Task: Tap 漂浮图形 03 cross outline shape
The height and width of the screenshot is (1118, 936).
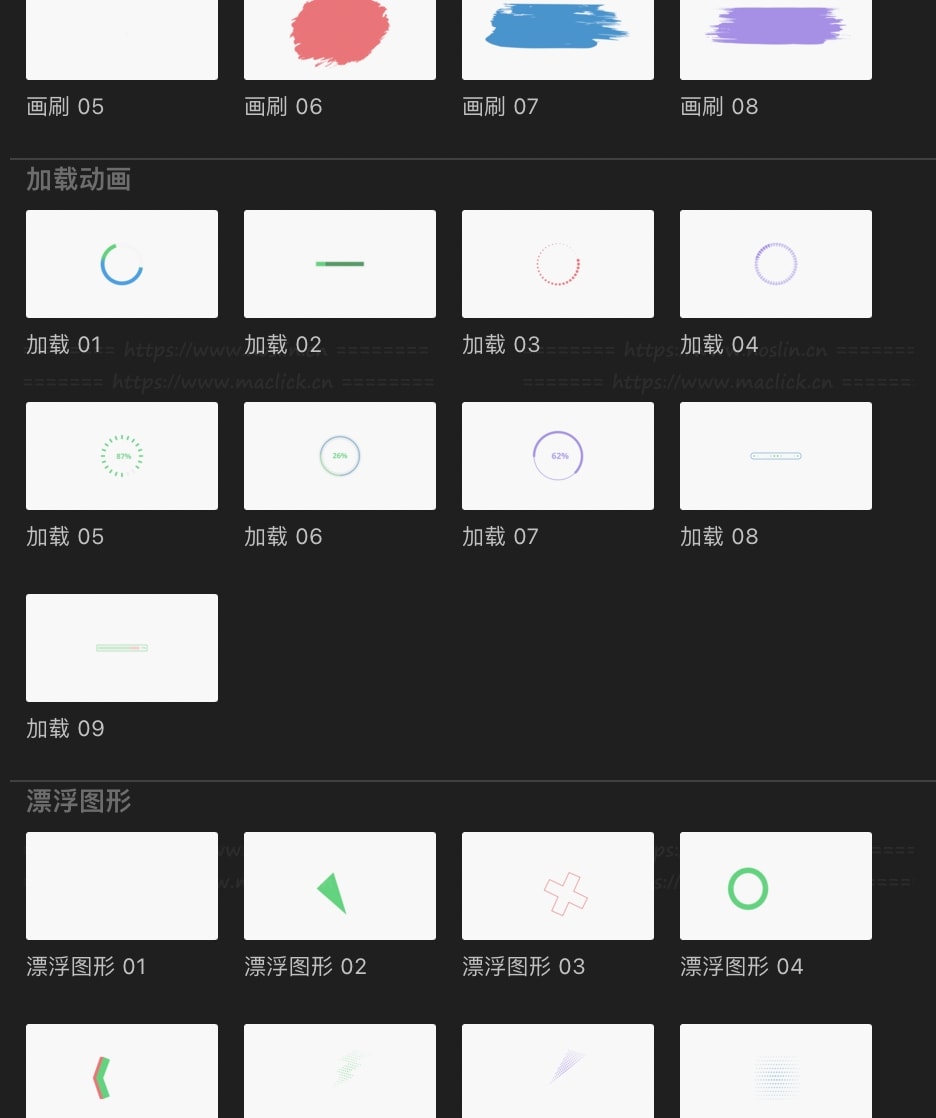Action: coord(558,886)
